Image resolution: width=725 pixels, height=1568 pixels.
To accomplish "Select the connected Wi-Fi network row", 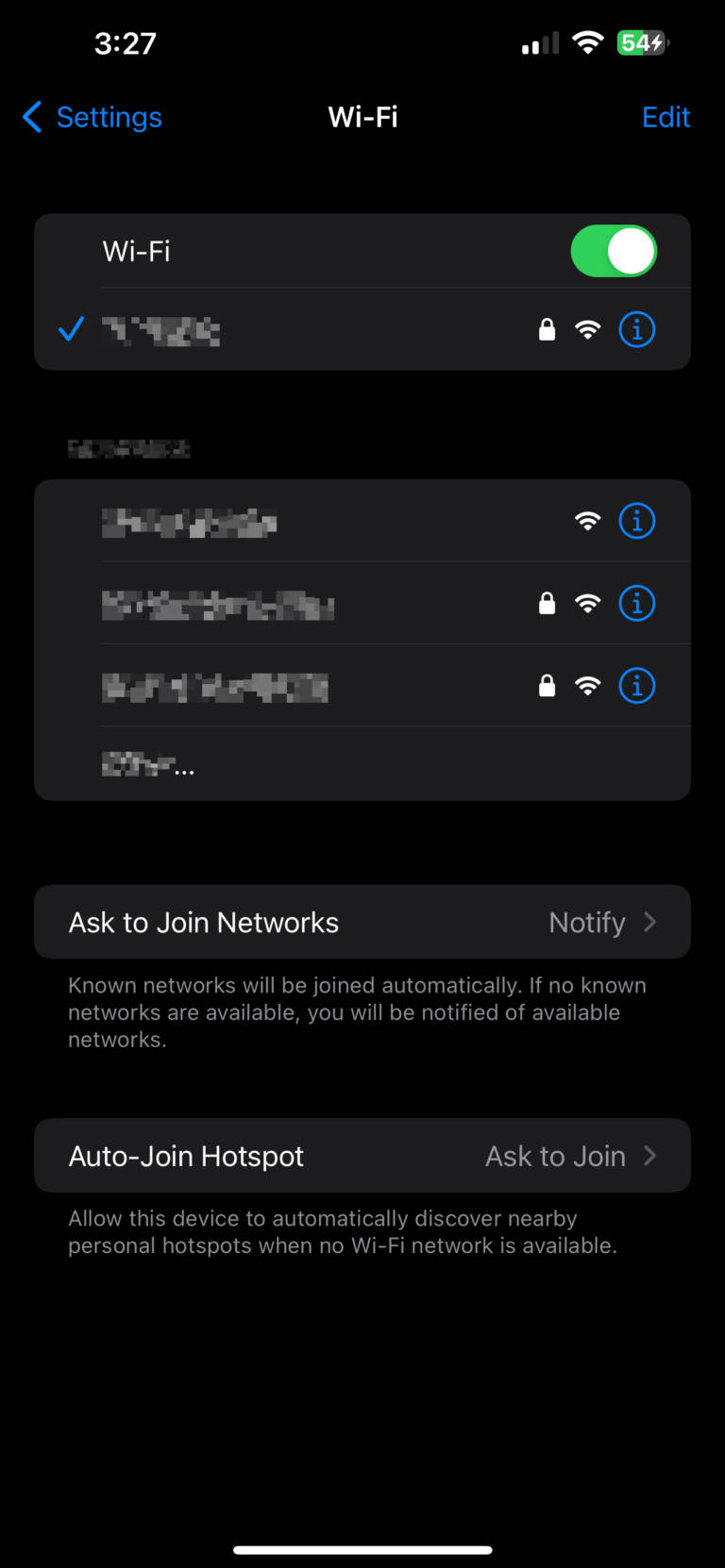I will coord(283,329).
